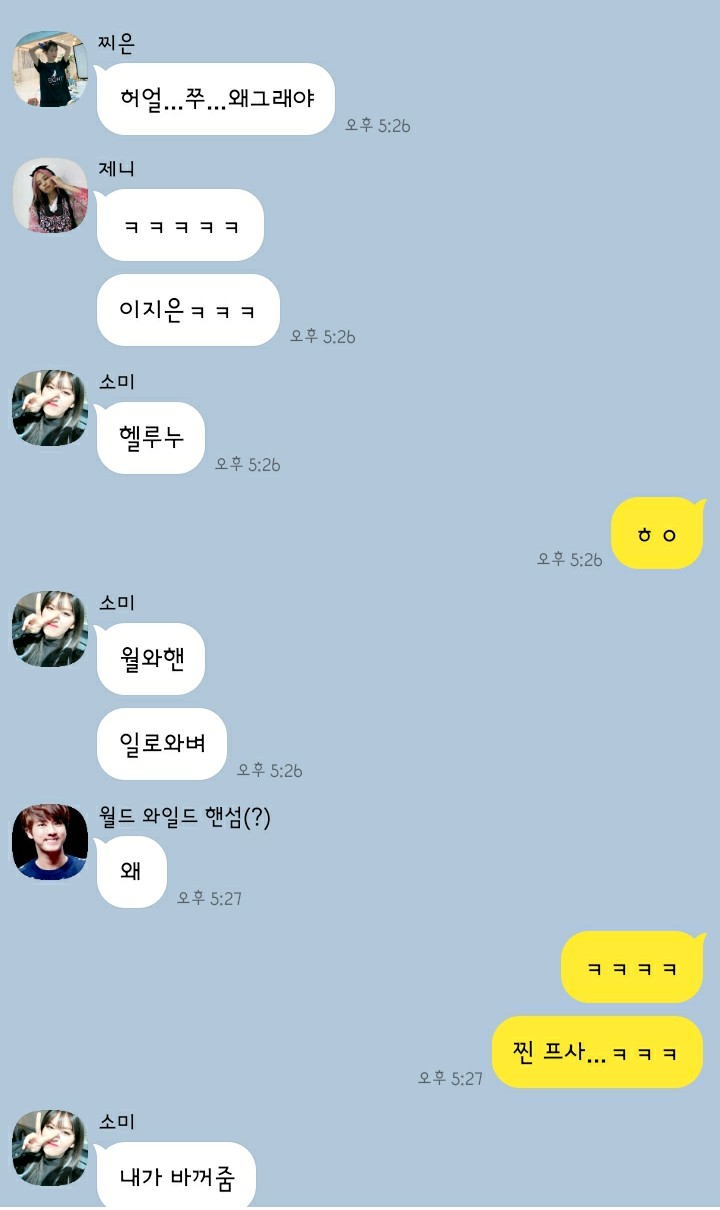Open 찌은's profile picture
Screen dimensions: 720x1210
(x=50, y=69)
